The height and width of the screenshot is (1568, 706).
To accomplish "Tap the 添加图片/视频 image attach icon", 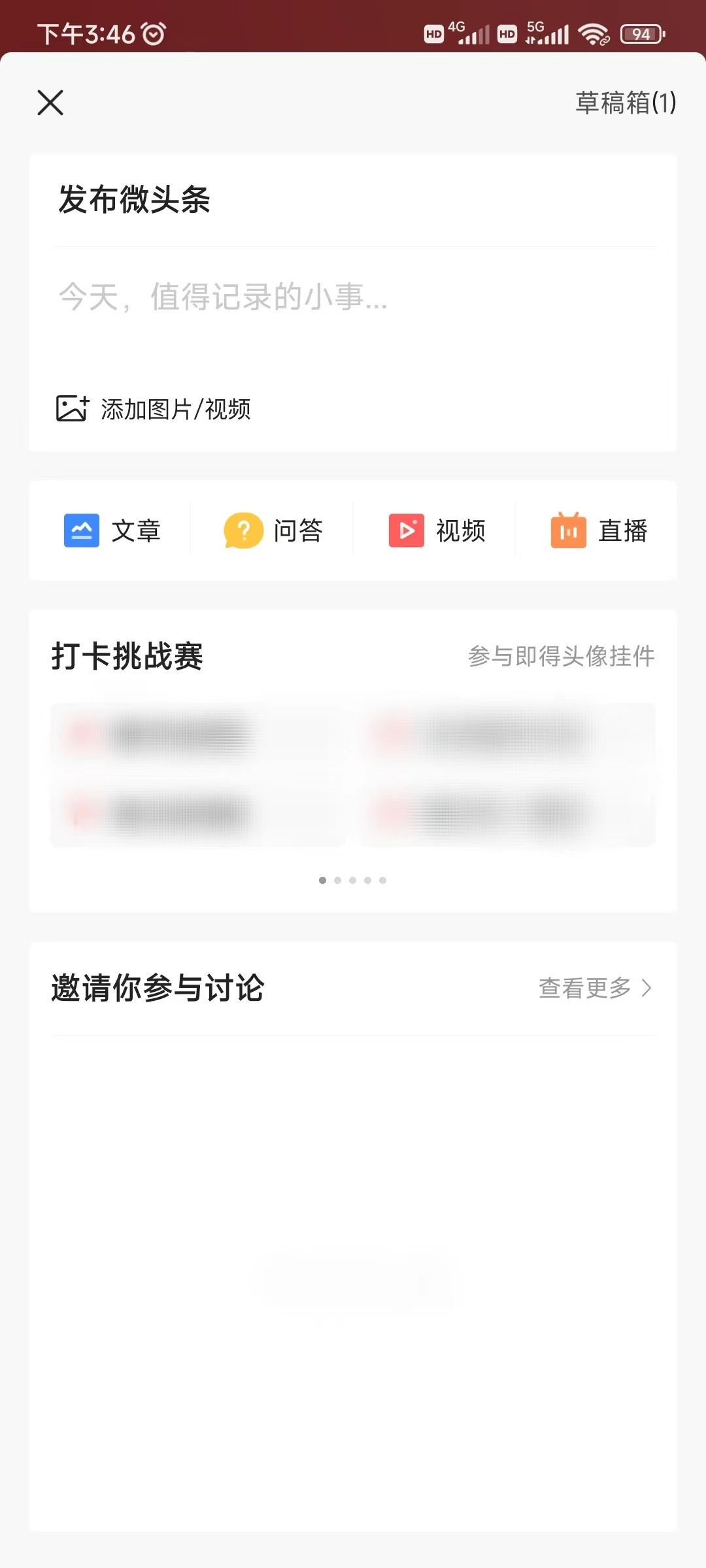I will pos(72,408).
